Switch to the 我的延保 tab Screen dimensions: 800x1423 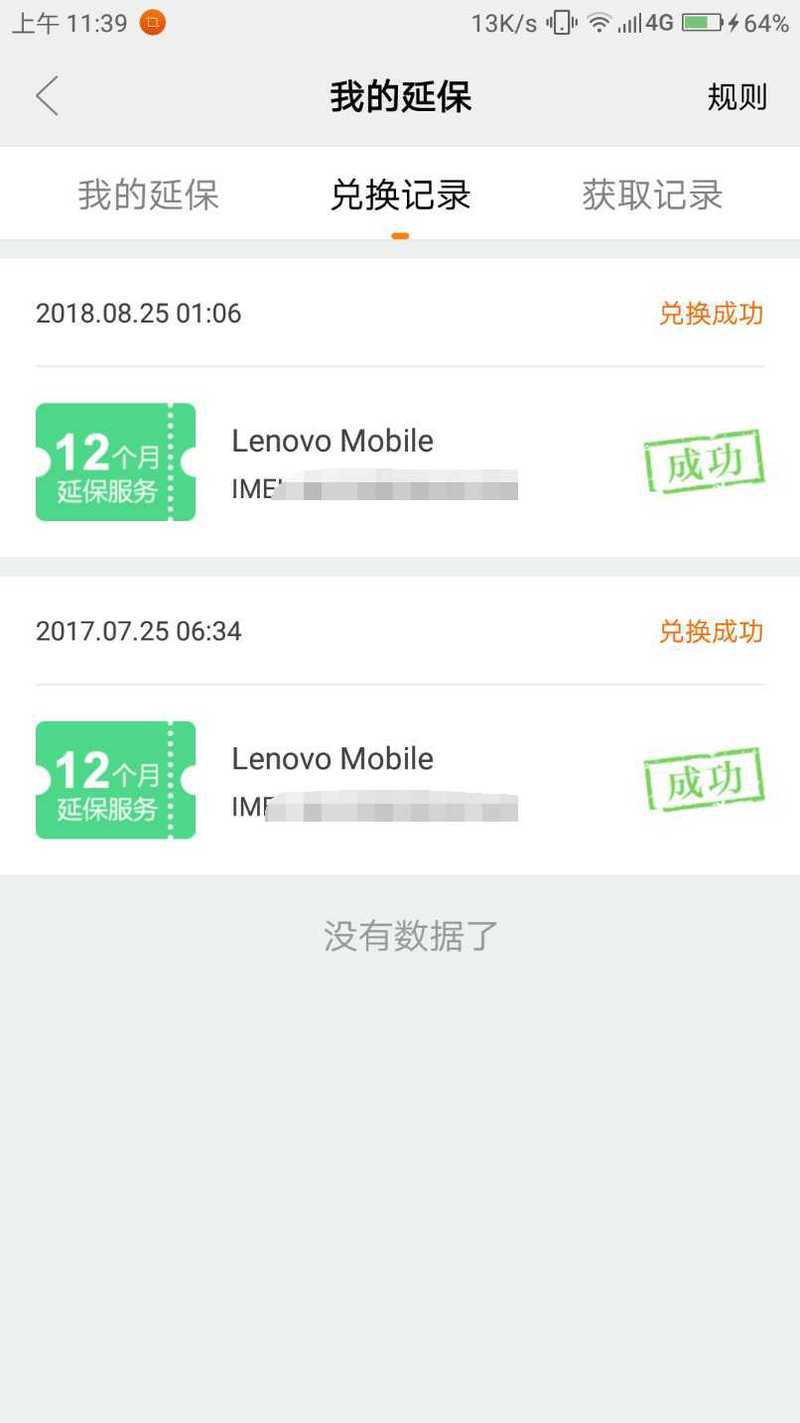(x=148, y=195)
